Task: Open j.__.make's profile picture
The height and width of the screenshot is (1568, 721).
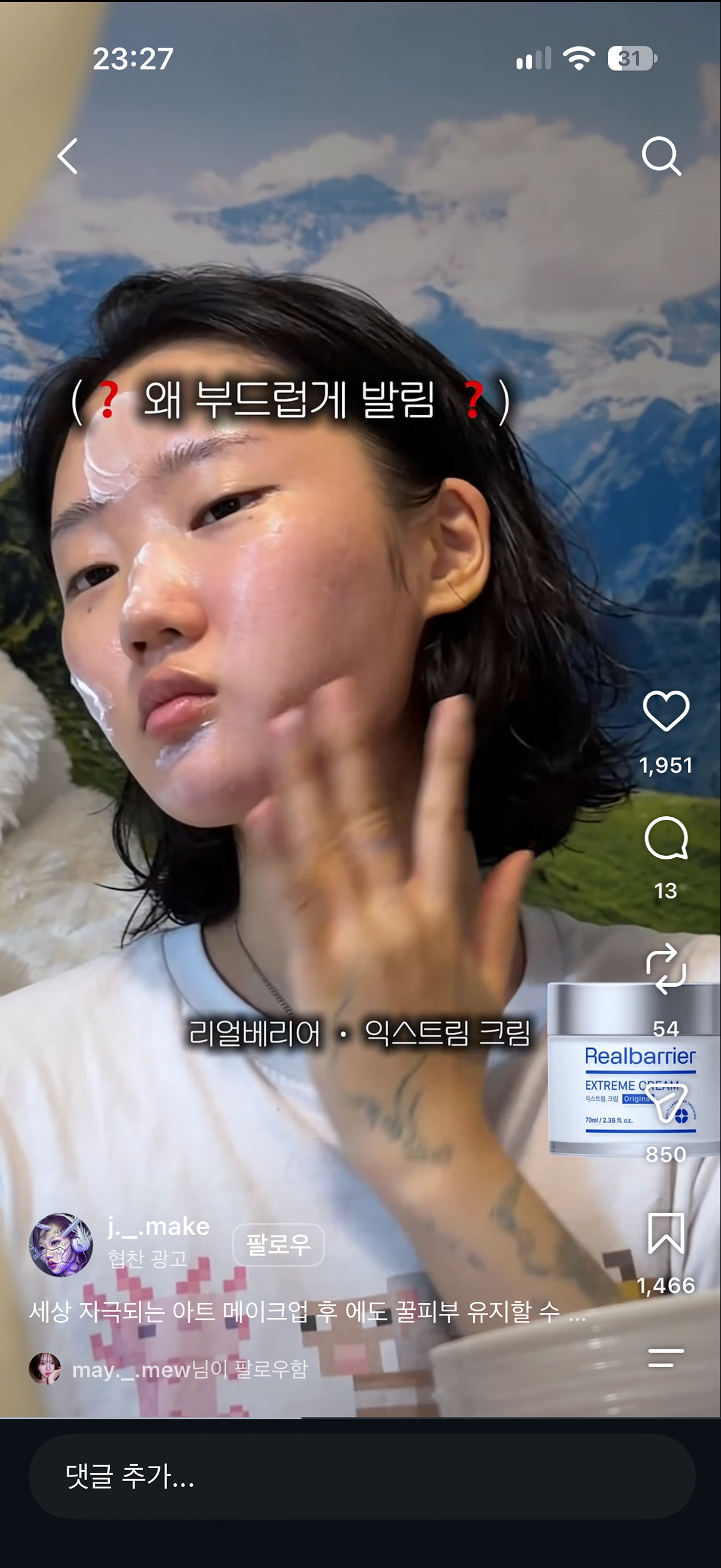Action: click(x=61, y=1244)
